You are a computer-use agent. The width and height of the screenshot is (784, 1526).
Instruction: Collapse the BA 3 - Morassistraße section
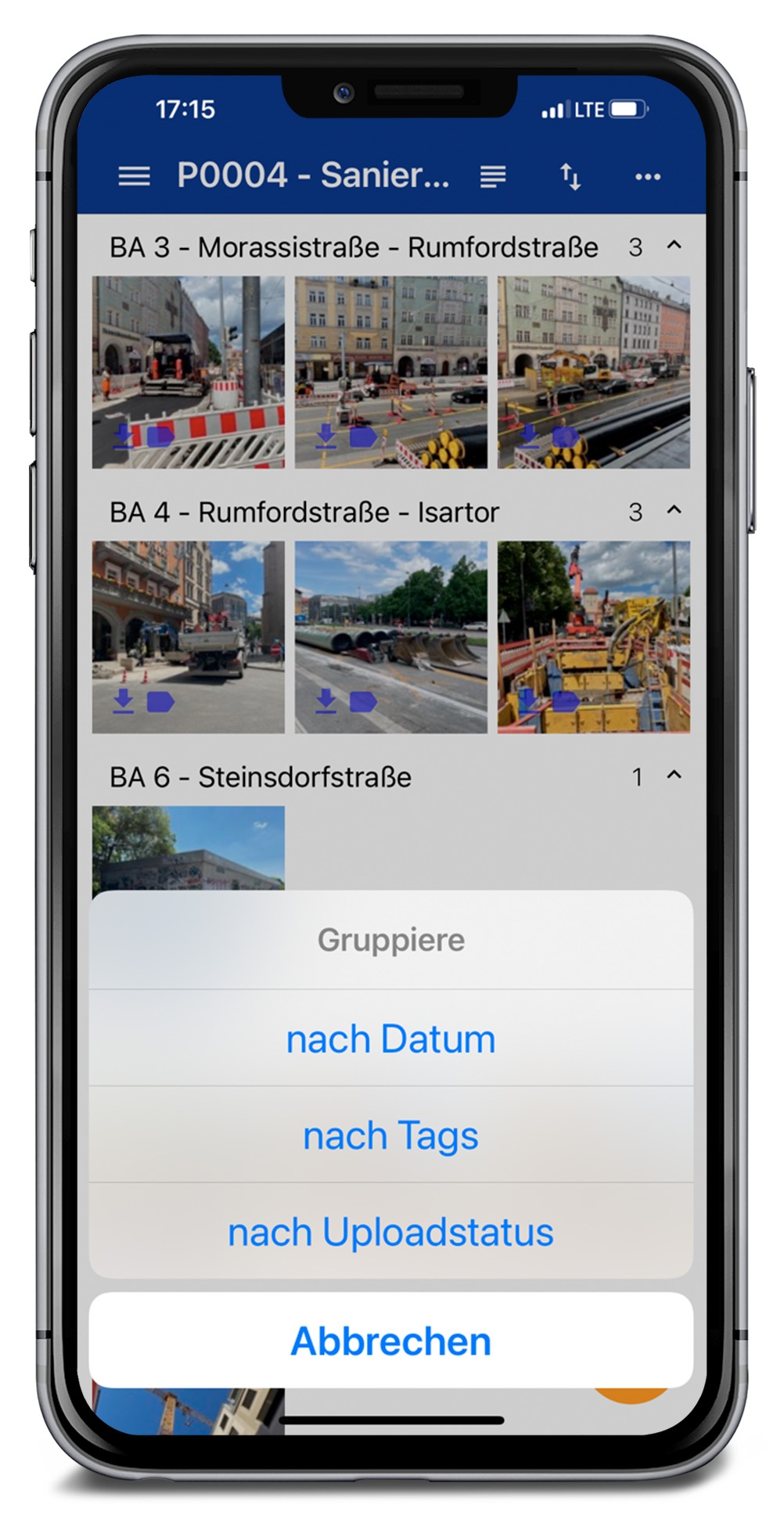[x=674, y=246]
